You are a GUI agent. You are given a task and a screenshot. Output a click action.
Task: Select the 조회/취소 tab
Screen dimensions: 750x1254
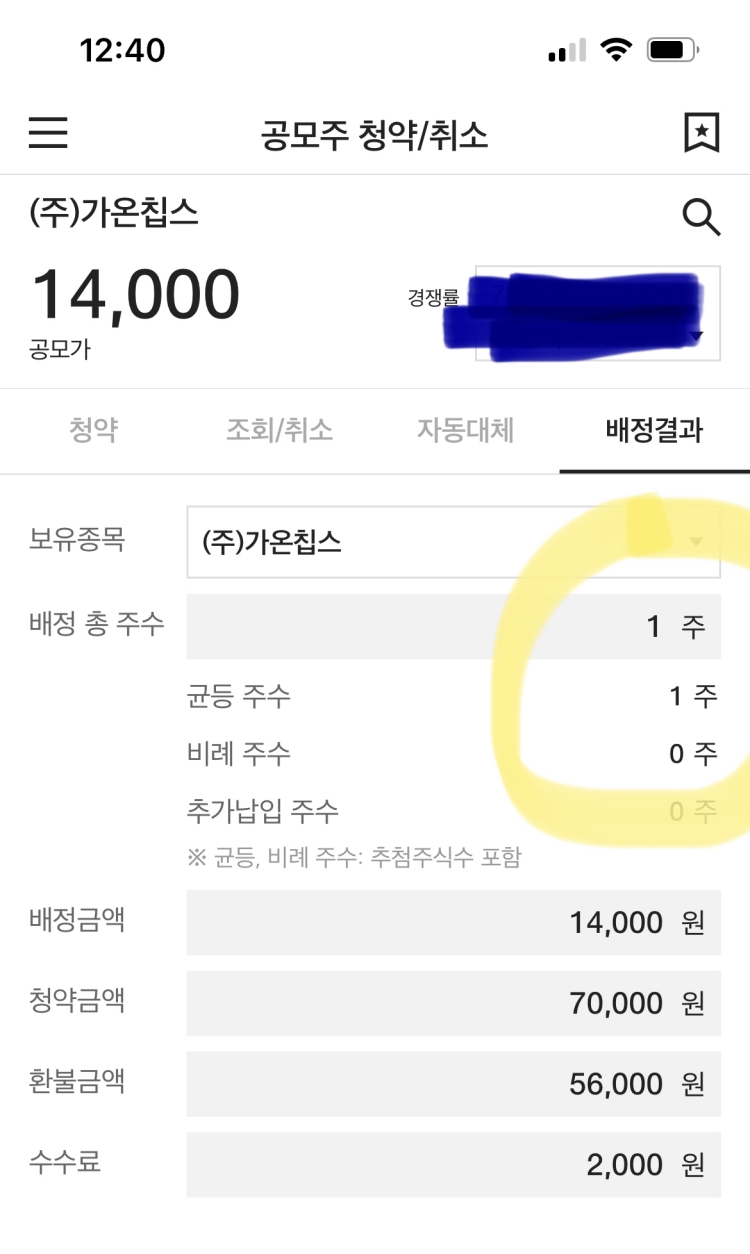pos(281,430)
